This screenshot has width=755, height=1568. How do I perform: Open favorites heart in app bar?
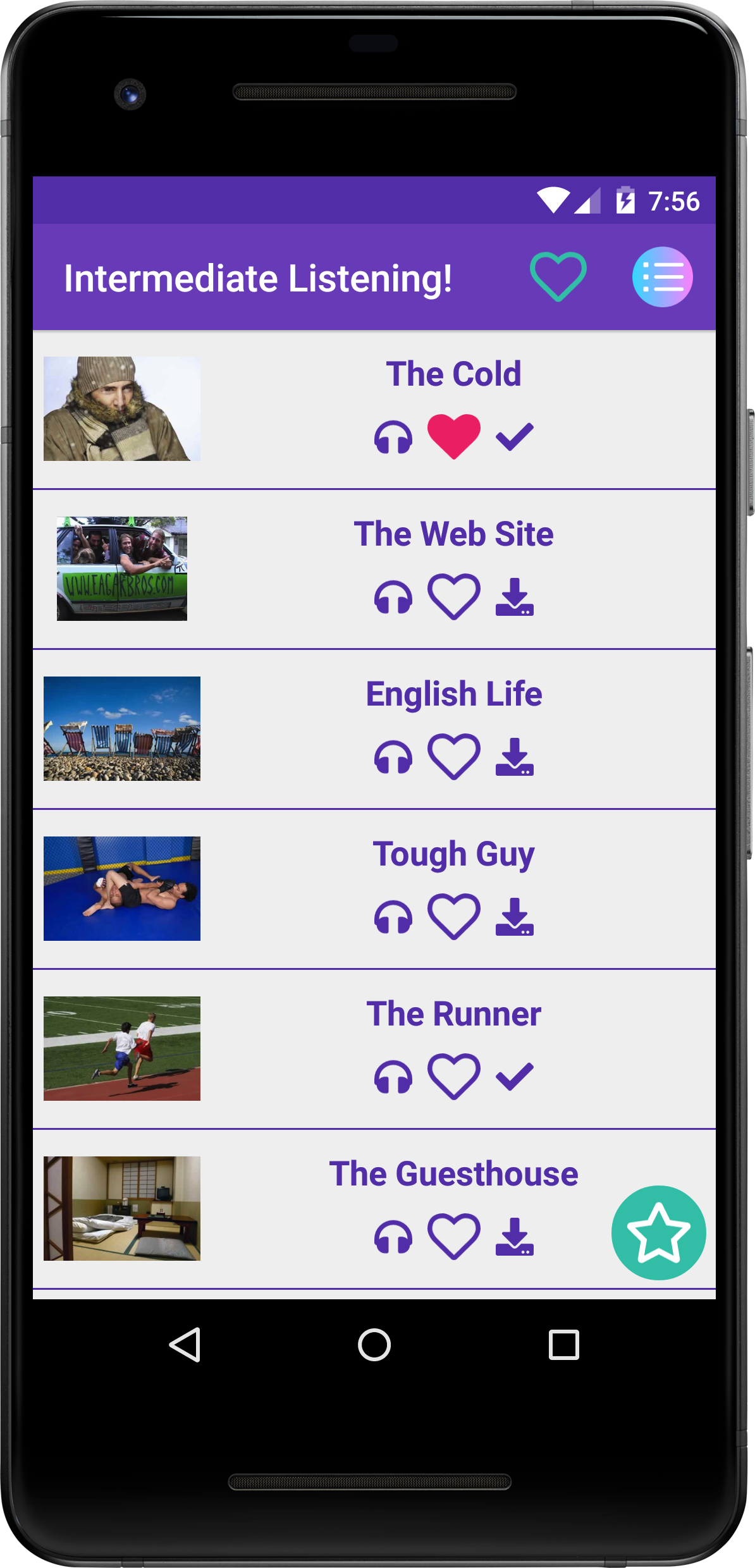click(x=558, y=277)
